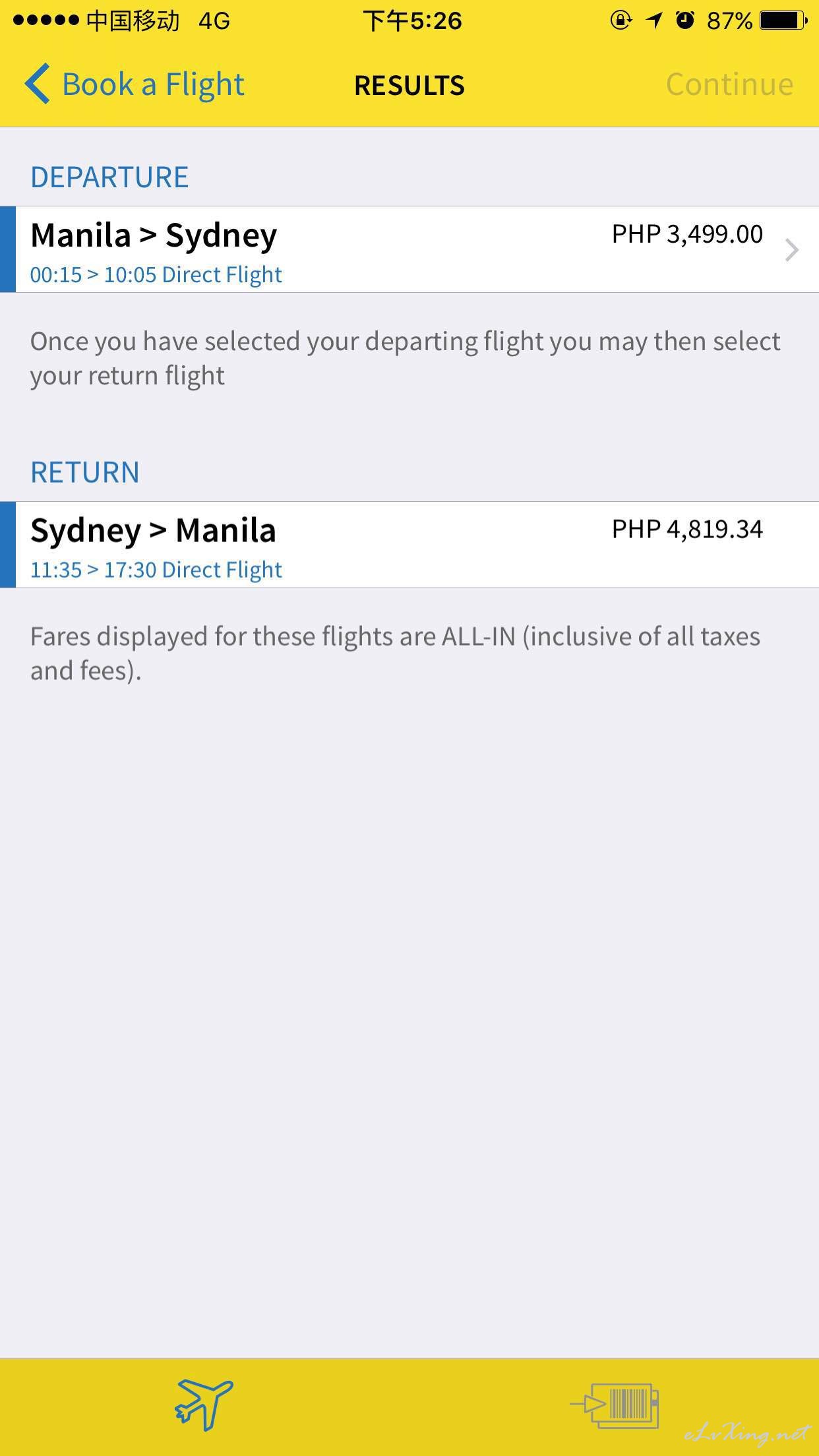The image size is (819, 1456).
Task: Open the airplane flights tab
Action: (204, 1405)
